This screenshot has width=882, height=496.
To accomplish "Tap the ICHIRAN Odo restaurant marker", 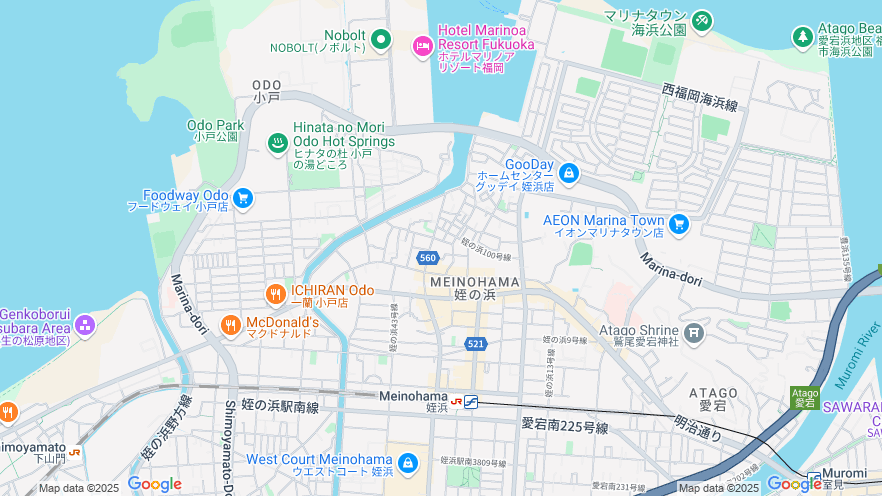I will 275,294.
